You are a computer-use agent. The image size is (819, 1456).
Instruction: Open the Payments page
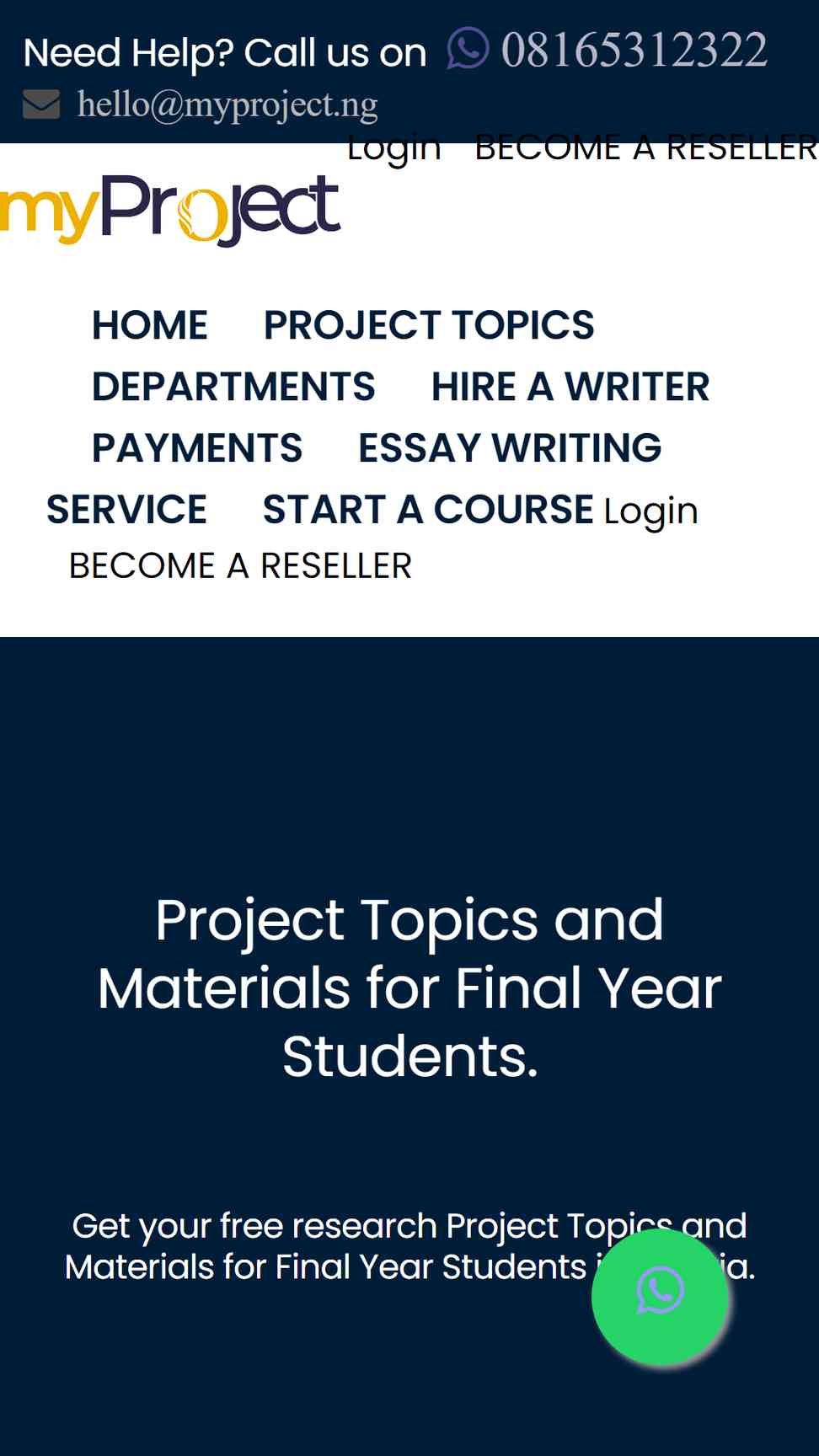click(197, 448)
